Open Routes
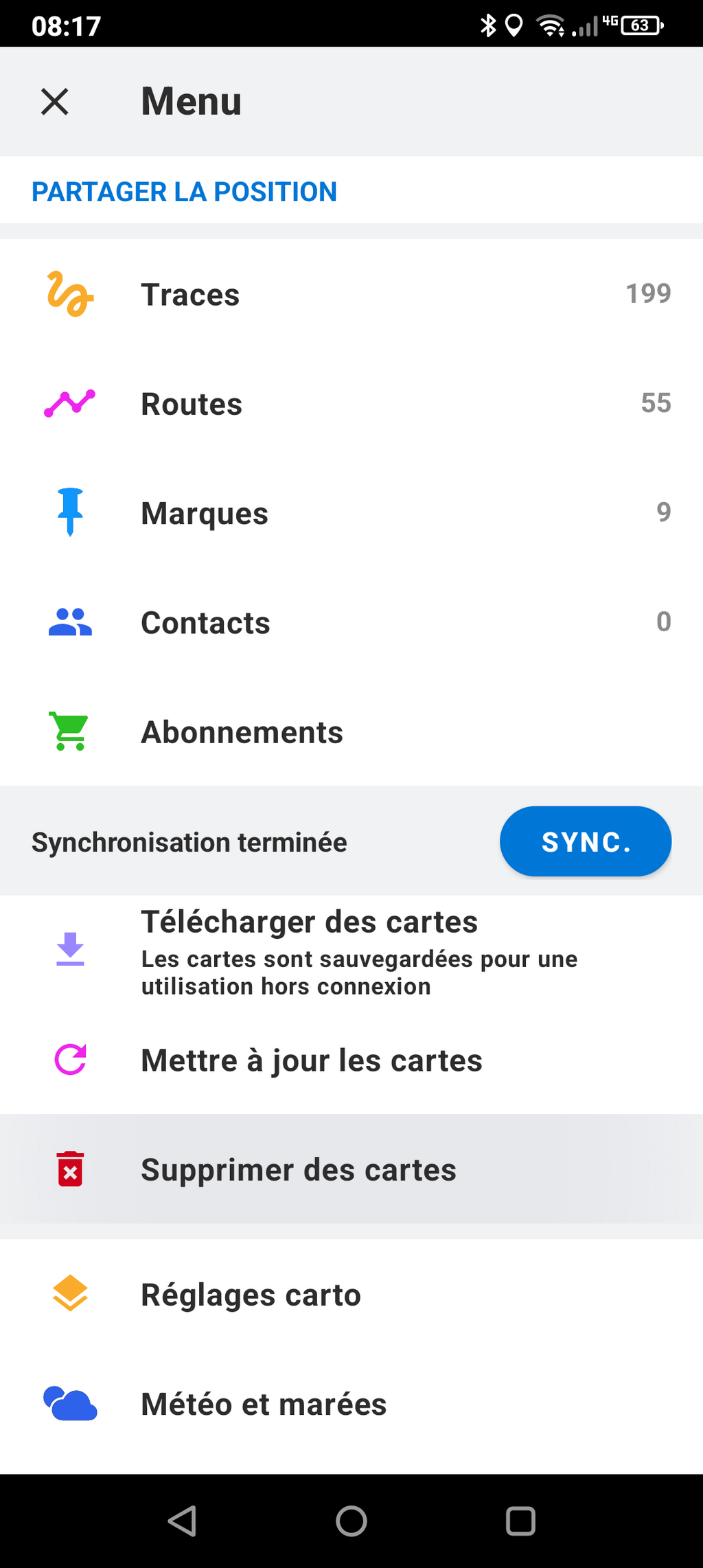 pyautogui.click(x=351, y=404)
